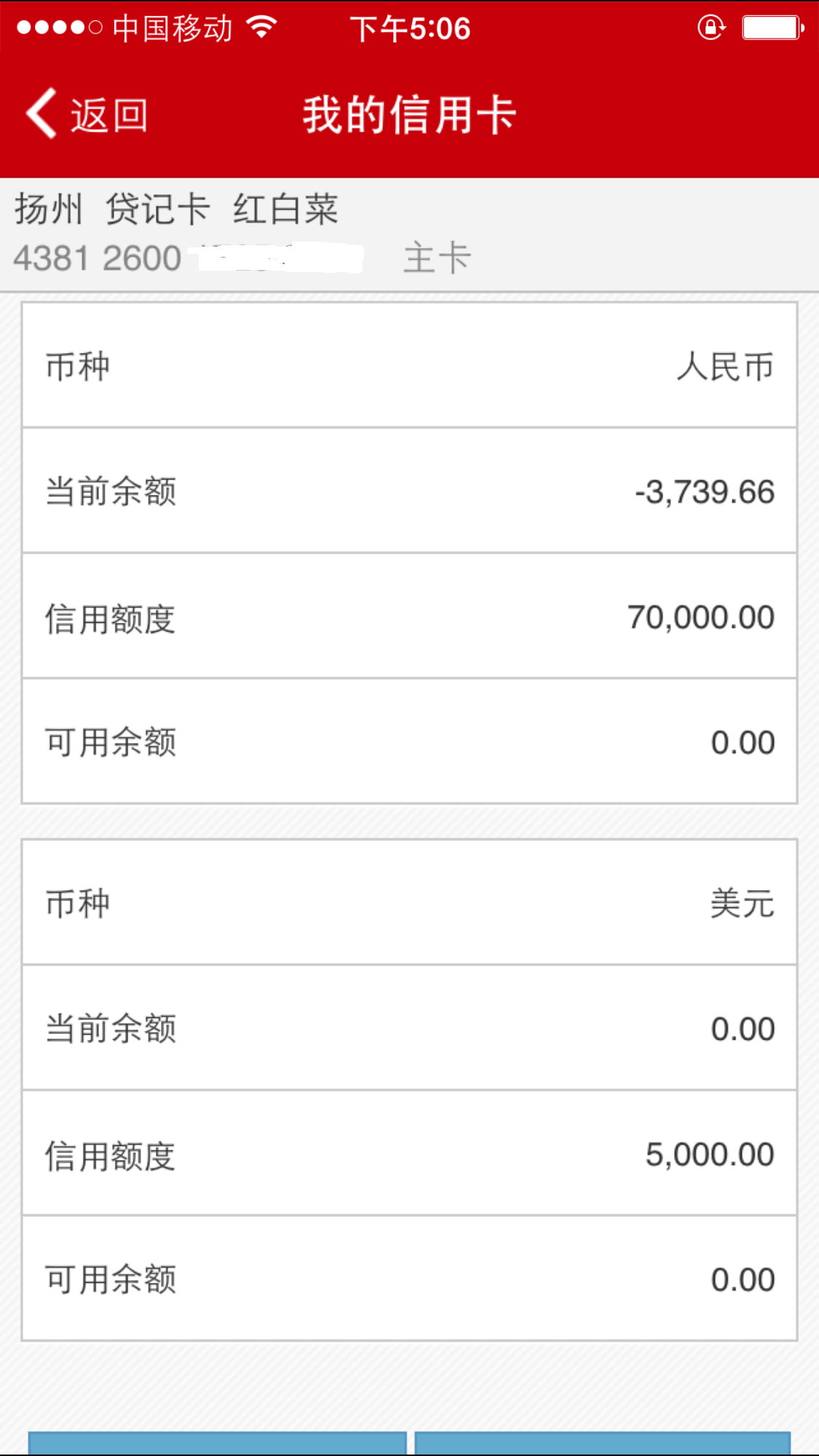Screen dimensions: 819x1456
Task: Select the 美元 currency entry
Action: tap(743, 904)
